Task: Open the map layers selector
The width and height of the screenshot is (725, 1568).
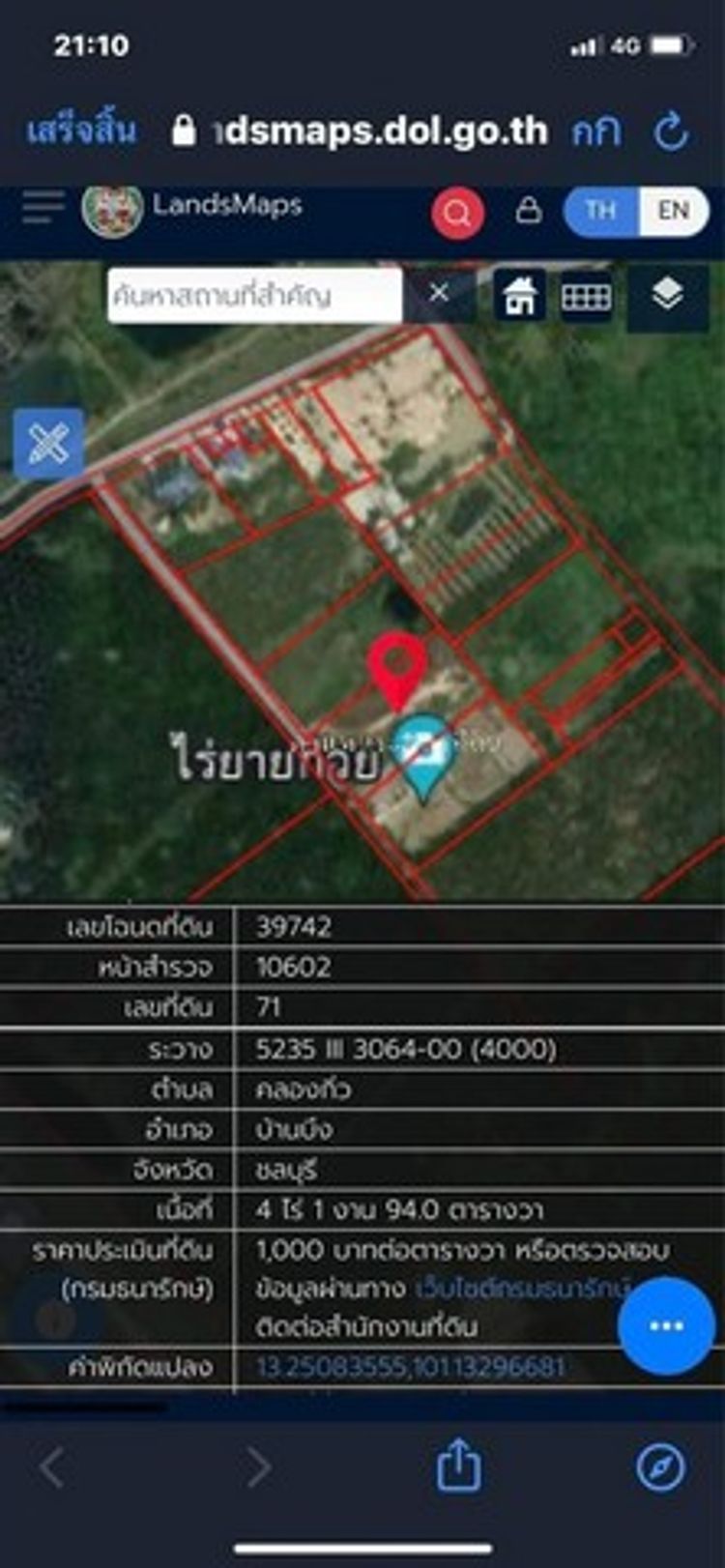Action: (667, 295)
